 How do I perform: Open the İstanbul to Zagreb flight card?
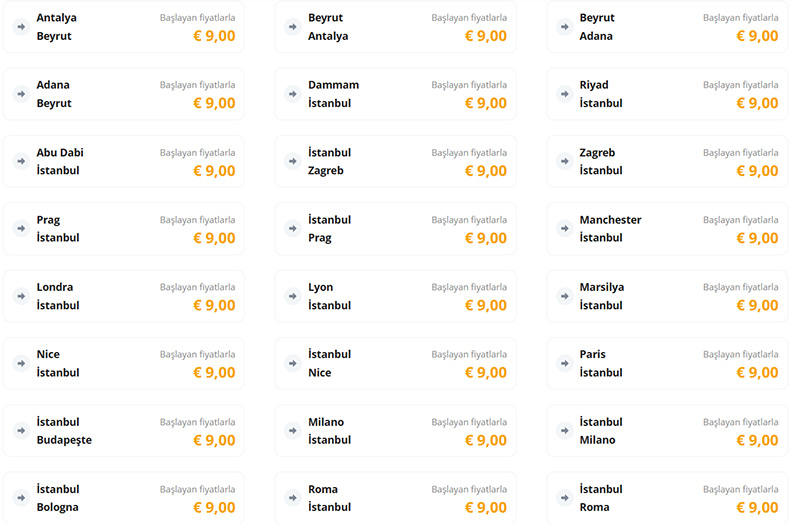pyautogui.click(x=395, y=161)
